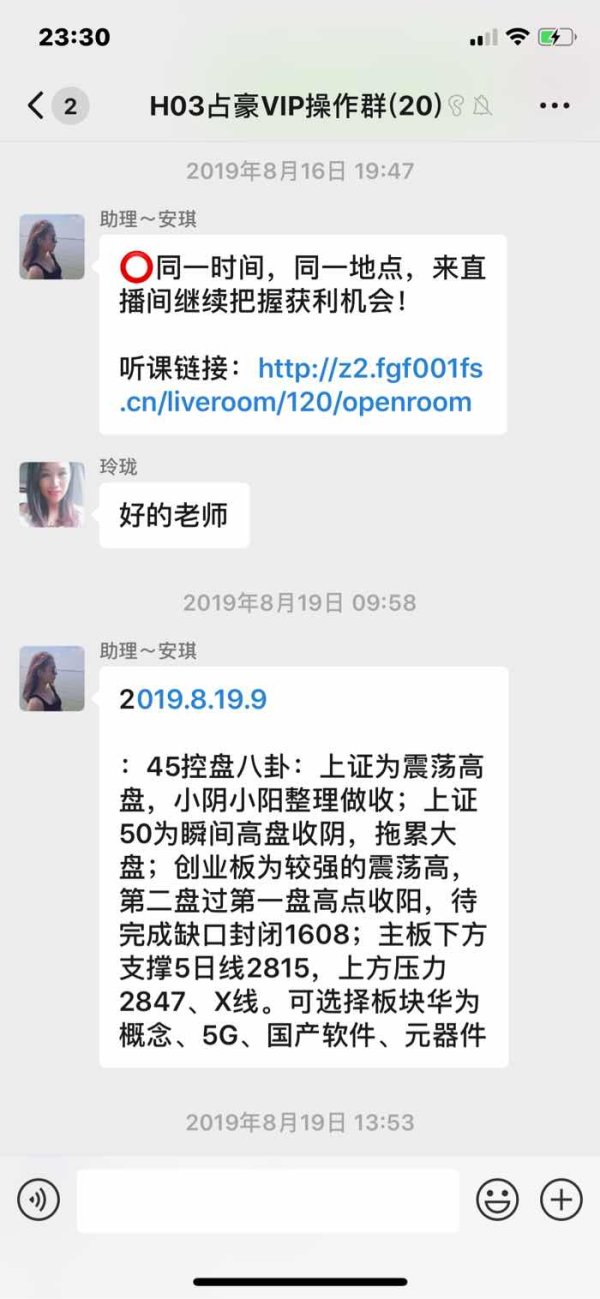The height and width of the screenshot is (1299, 600).
Task: View 玲珑's profile avatar
Action: (x=52, y=494)
